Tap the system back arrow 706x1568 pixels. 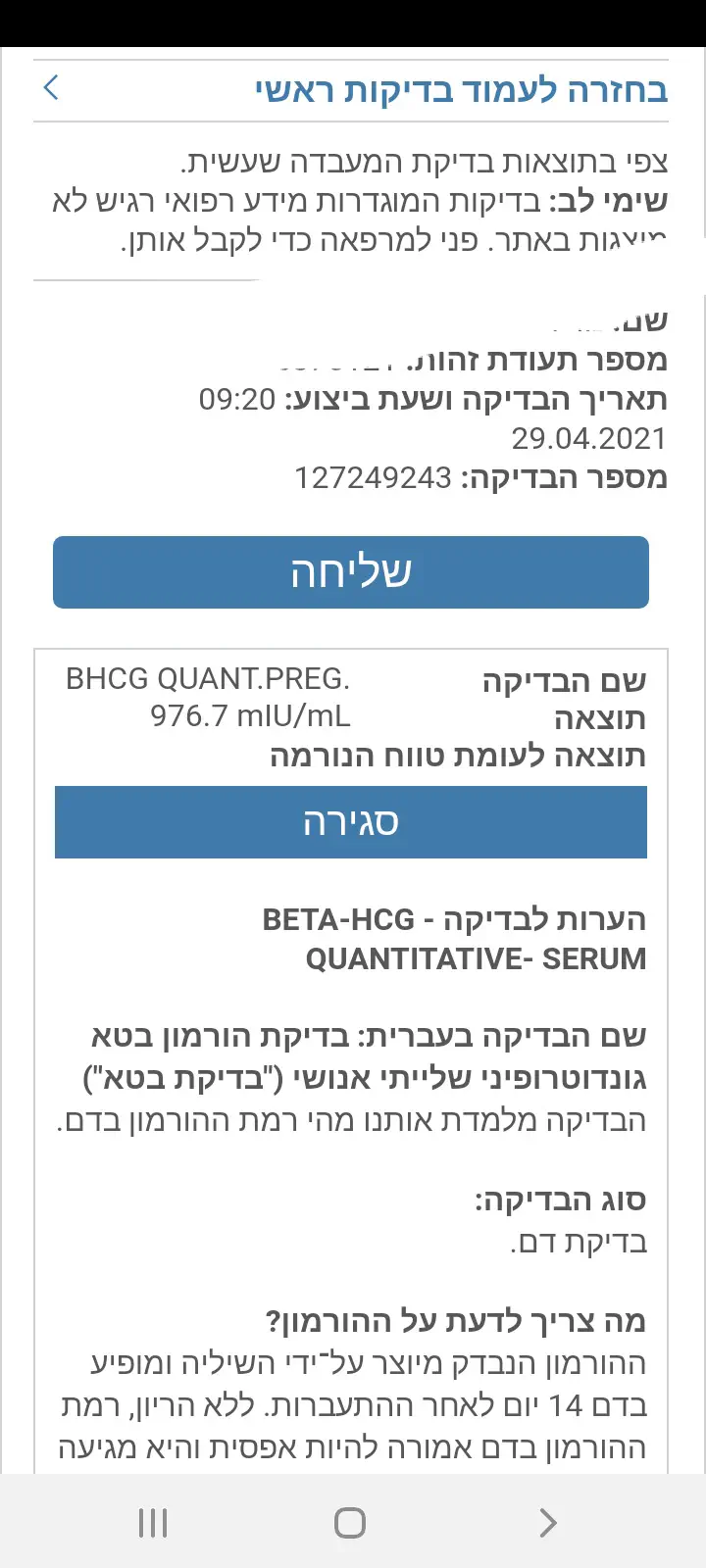coord(547,1523)
